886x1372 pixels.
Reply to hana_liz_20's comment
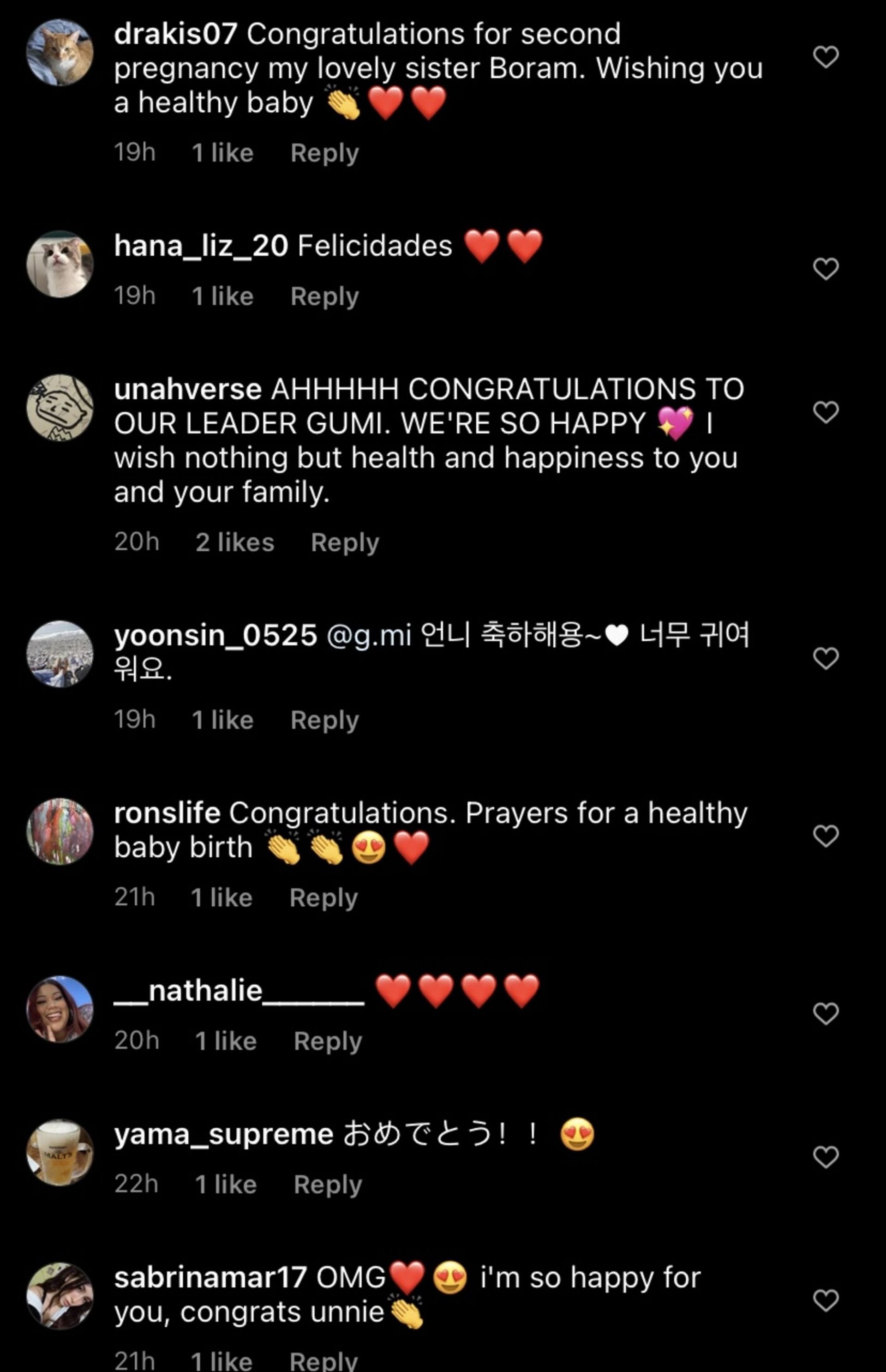324,296
